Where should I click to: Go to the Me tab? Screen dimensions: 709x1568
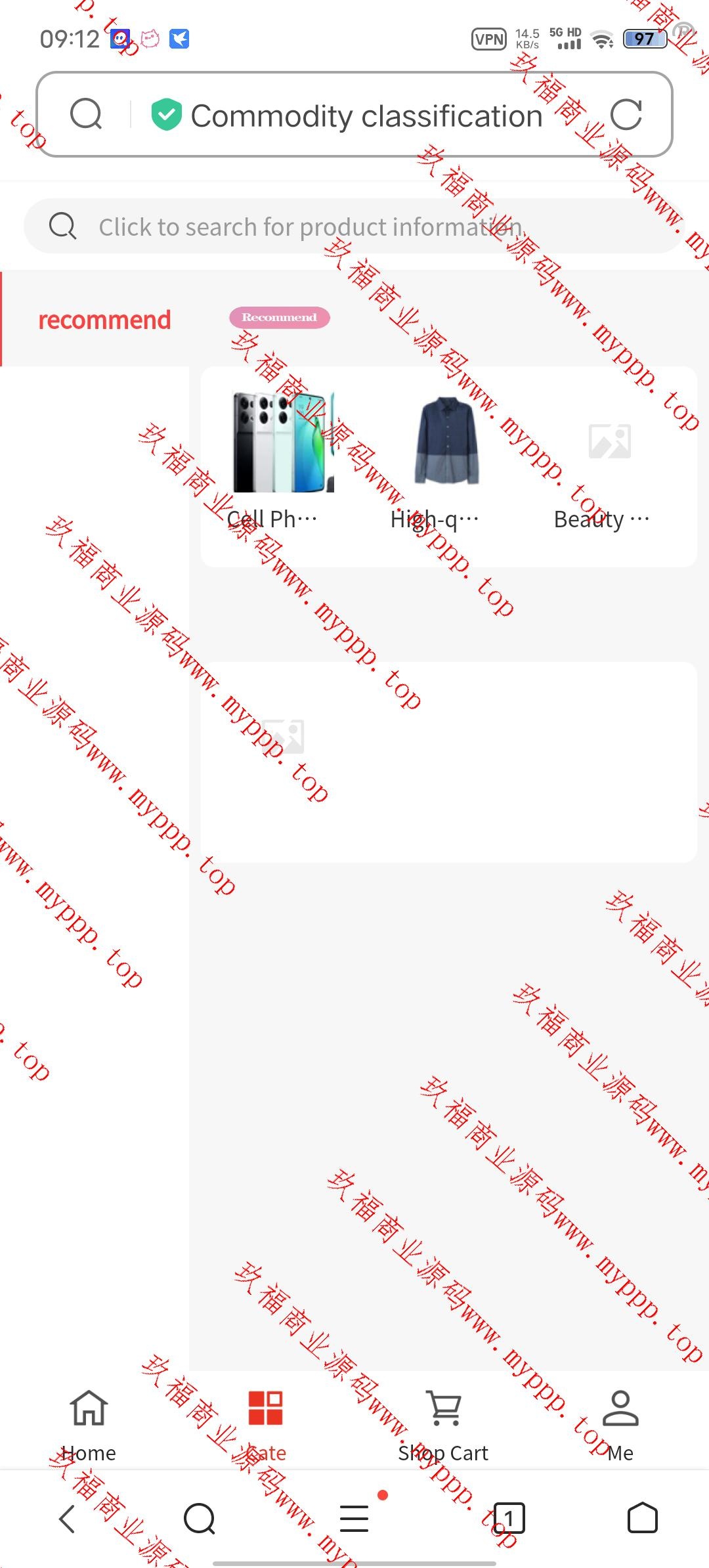(620, 1425)
